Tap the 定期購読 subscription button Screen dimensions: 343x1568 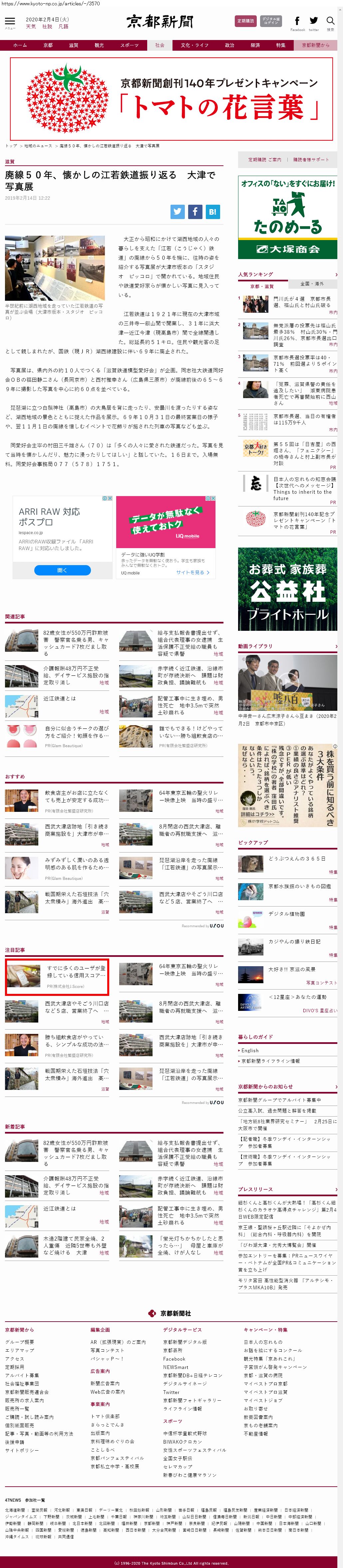(x=245, y=21)
